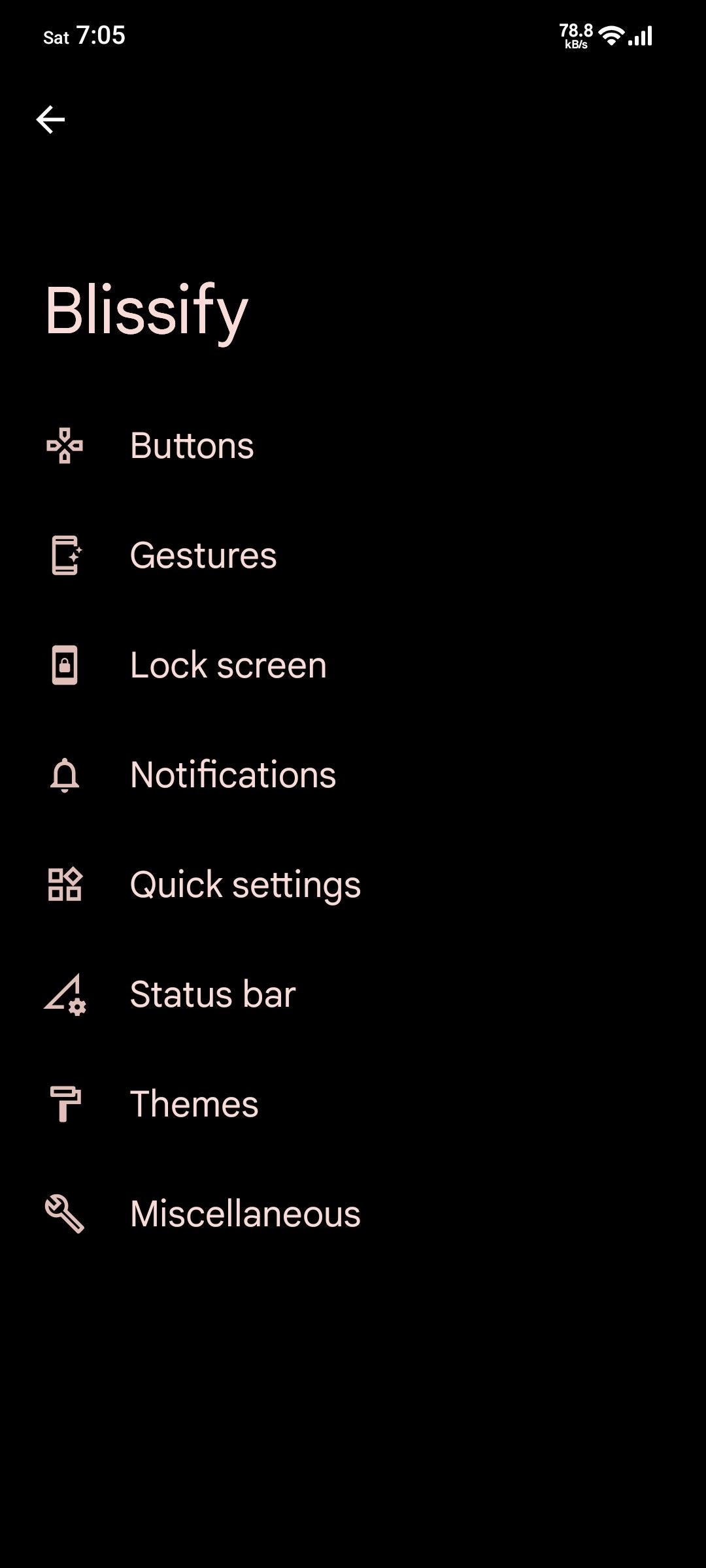Open Notifications customization
The image size is (706, 1568).
point(353,775)
